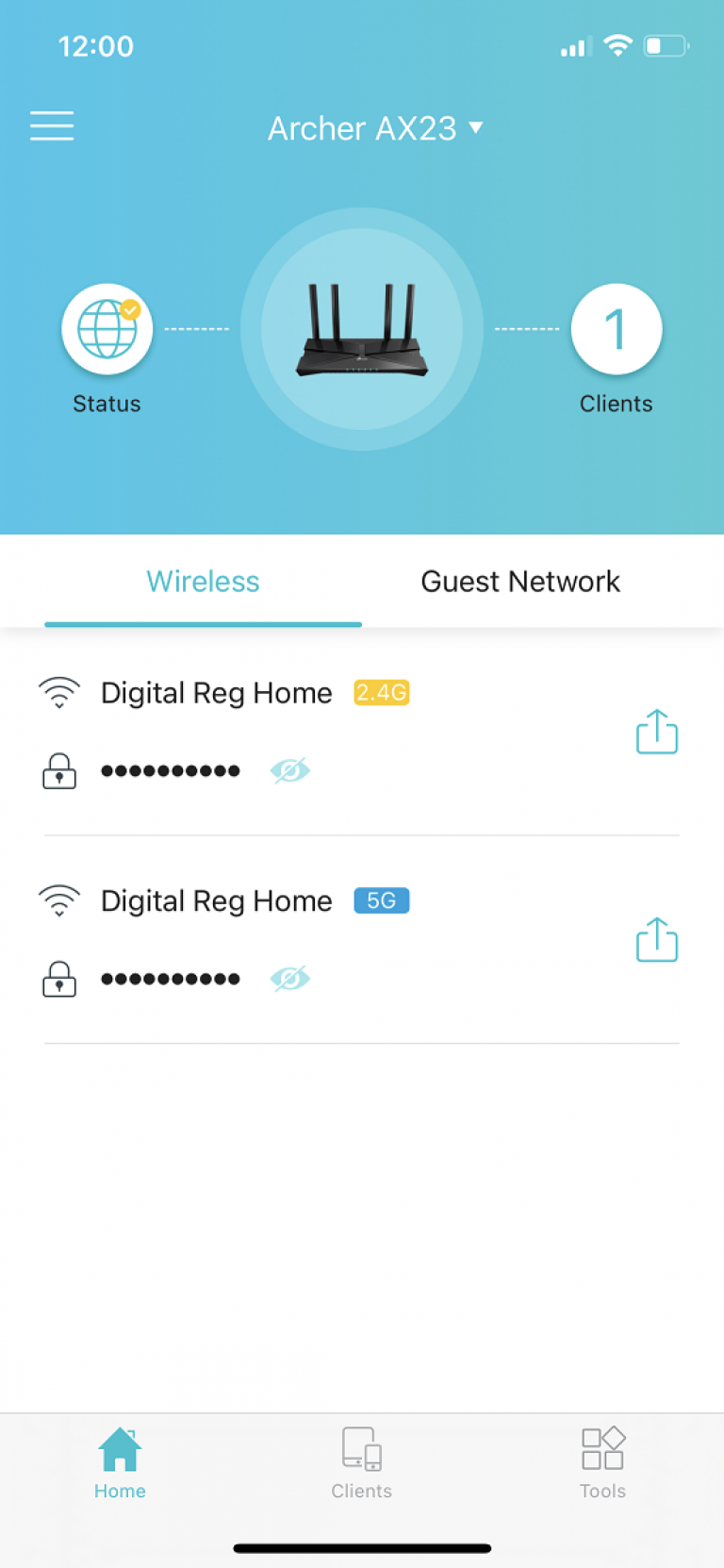
Task: Expand the 2.4G badge next to Digital Reg Home
Action: click(x=381, y=692)
